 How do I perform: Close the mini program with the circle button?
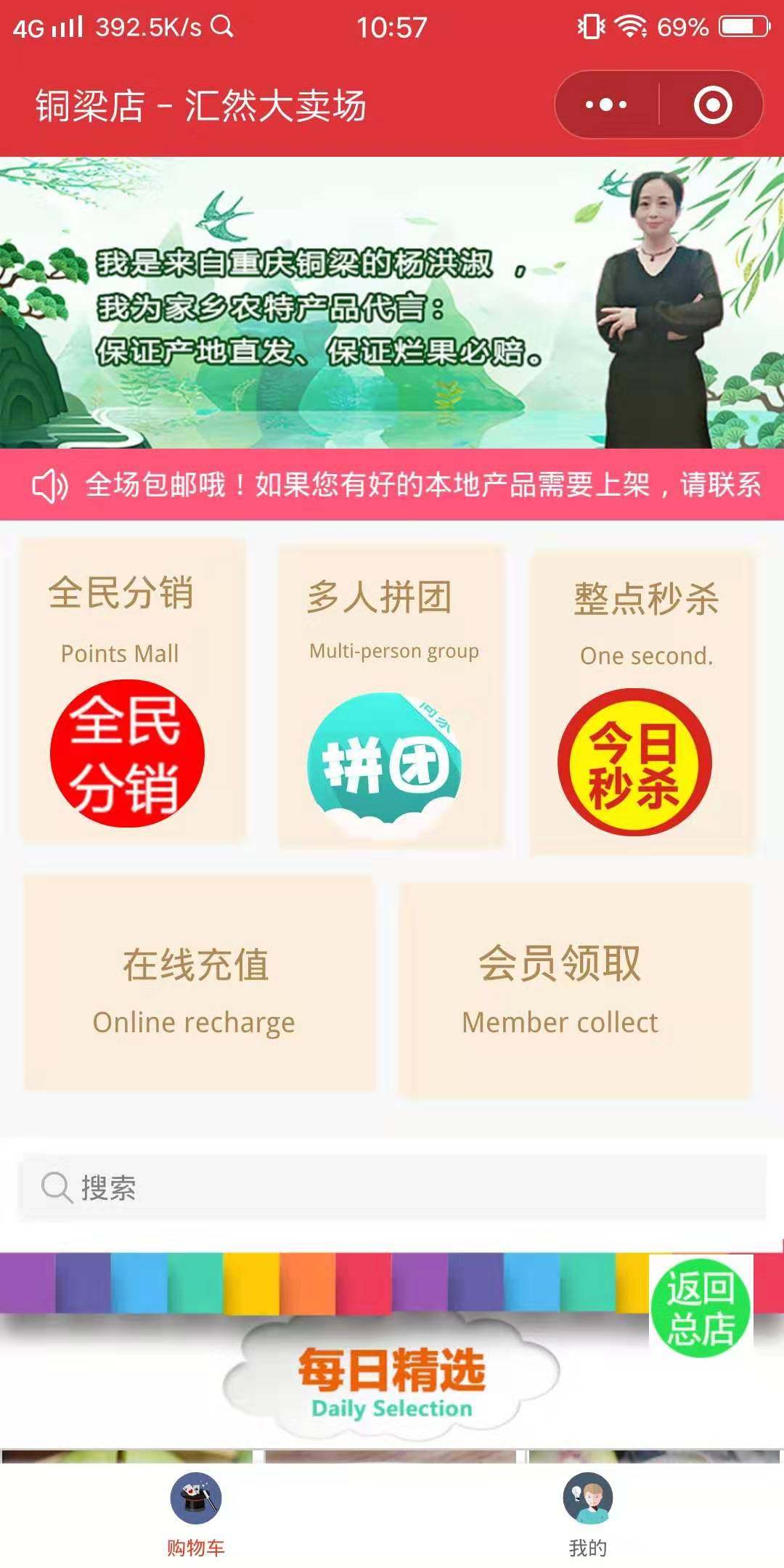pos(712,105)
